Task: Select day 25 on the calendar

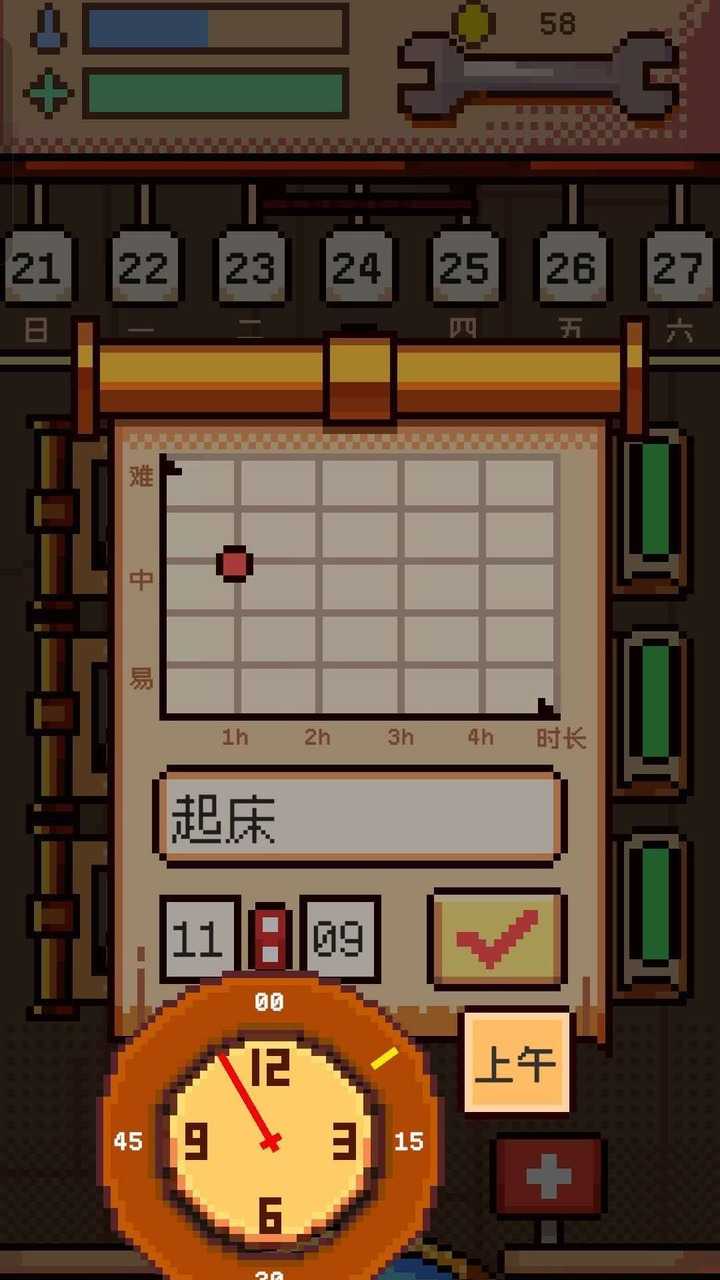Action: click(464, 267)
